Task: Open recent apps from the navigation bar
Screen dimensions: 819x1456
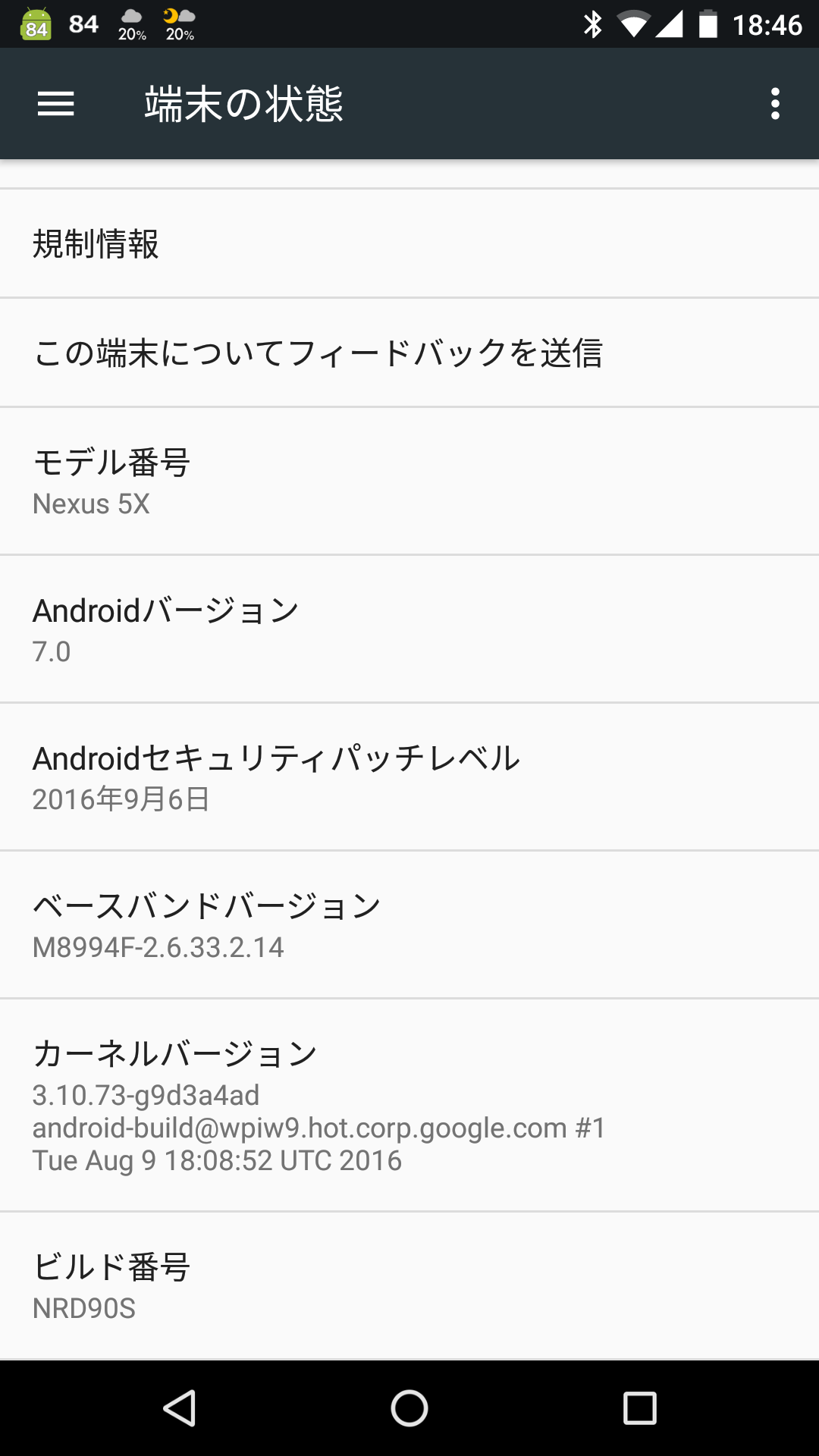Action: [x=639, y=1408]
